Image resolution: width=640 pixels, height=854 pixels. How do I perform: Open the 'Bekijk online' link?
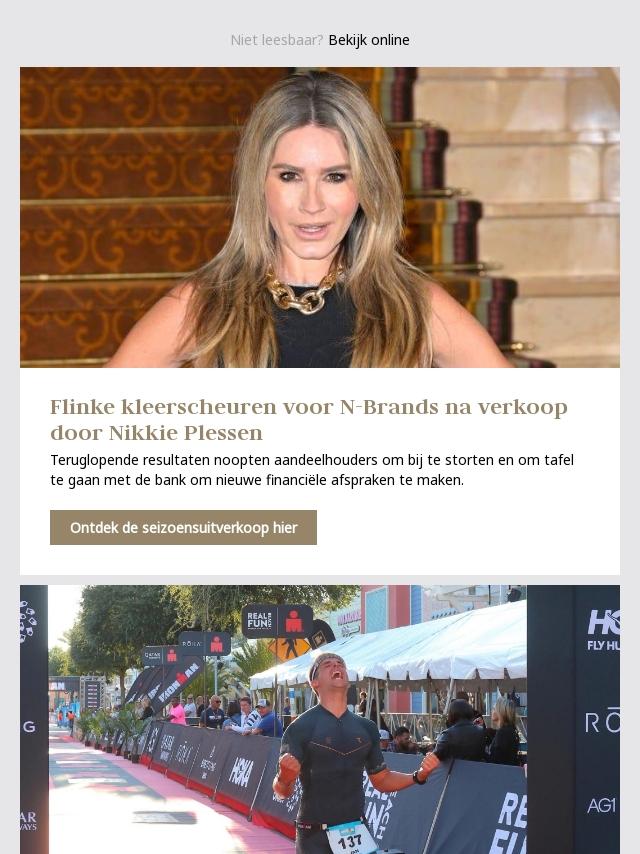[368, 40]
